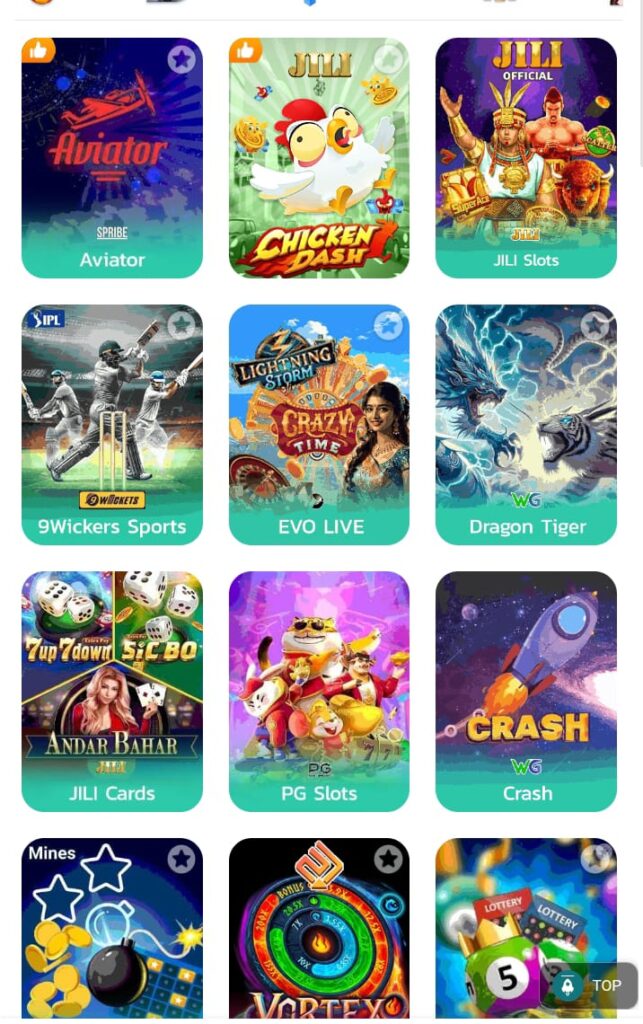The image size is (643, 1024).
Task: Mark Dragon Tiger as favorite
Action: pos(595,326)
